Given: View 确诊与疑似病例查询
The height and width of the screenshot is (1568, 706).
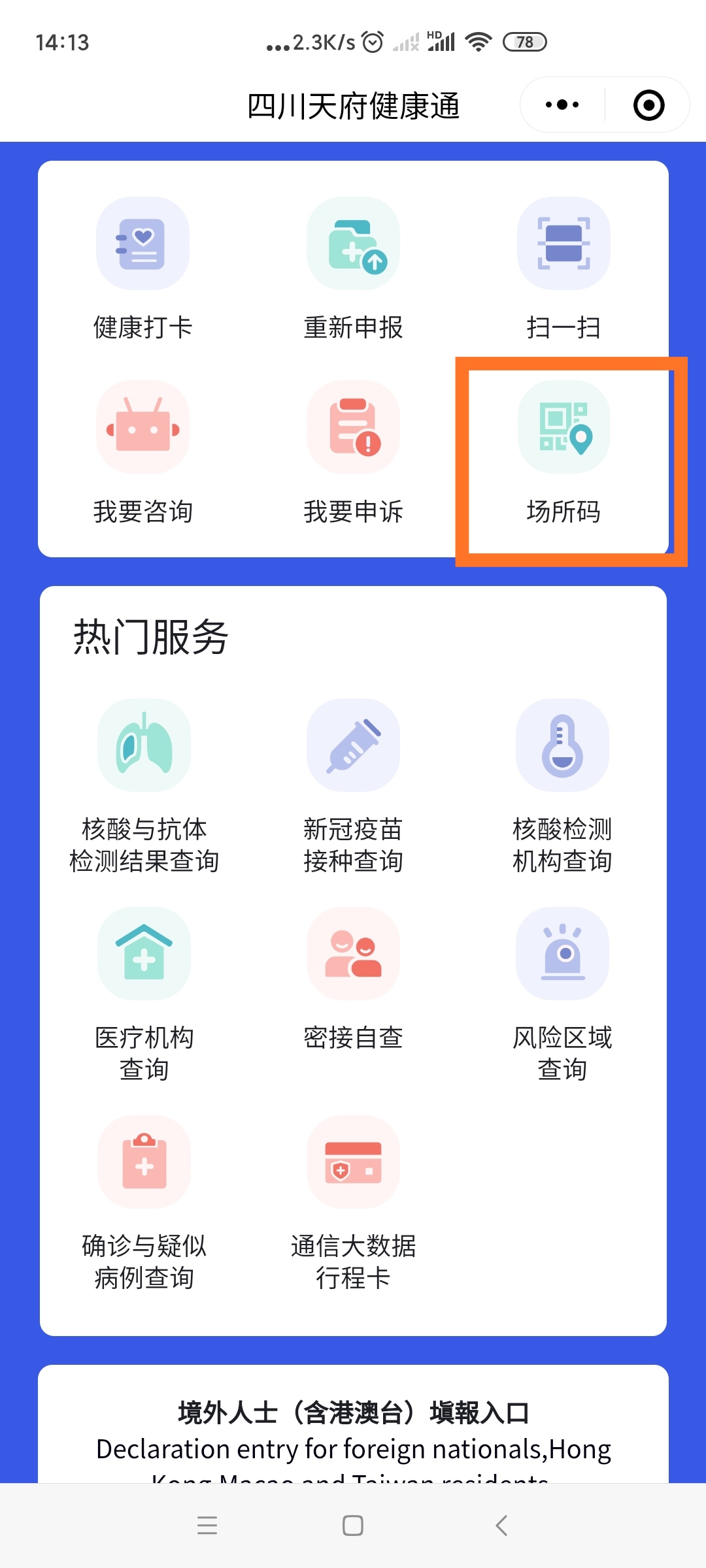Looking at the screenshot, I should click(x=144, y=1202).
